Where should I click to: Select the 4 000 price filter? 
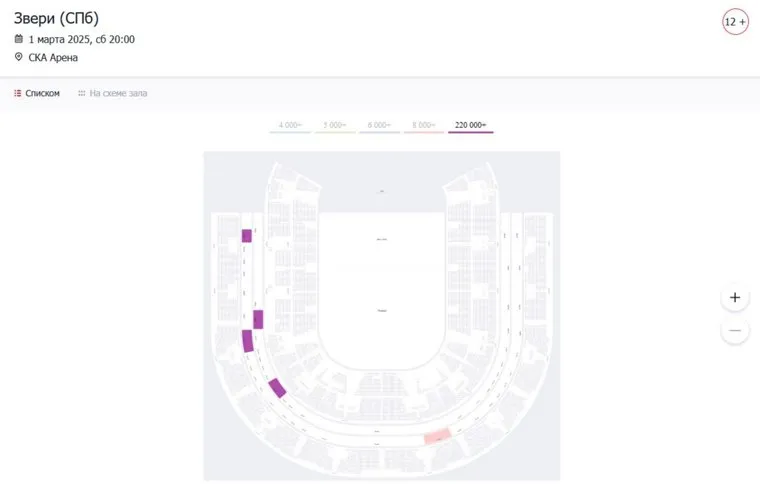[x=291, y=125]
